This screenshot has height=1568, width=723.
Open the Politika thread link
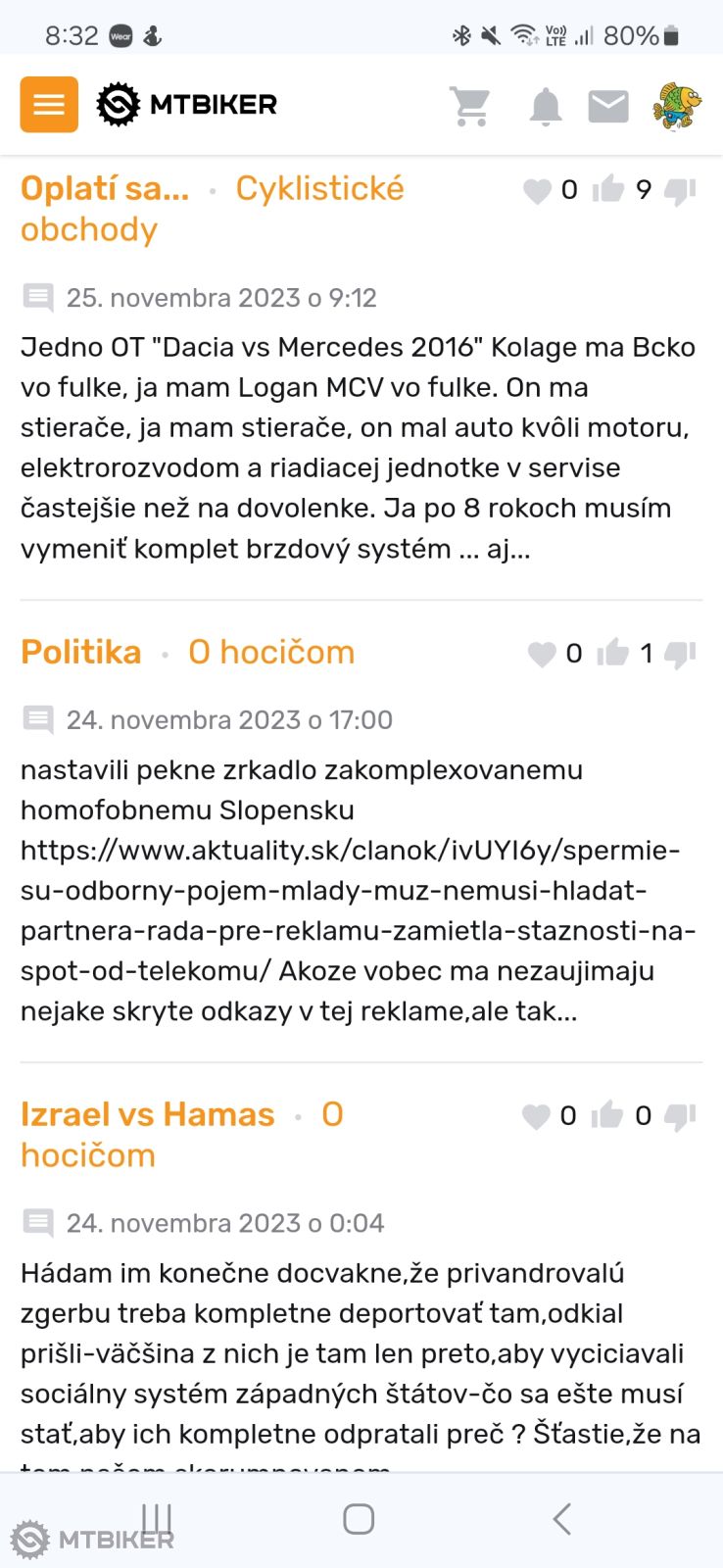coord(81,652)
